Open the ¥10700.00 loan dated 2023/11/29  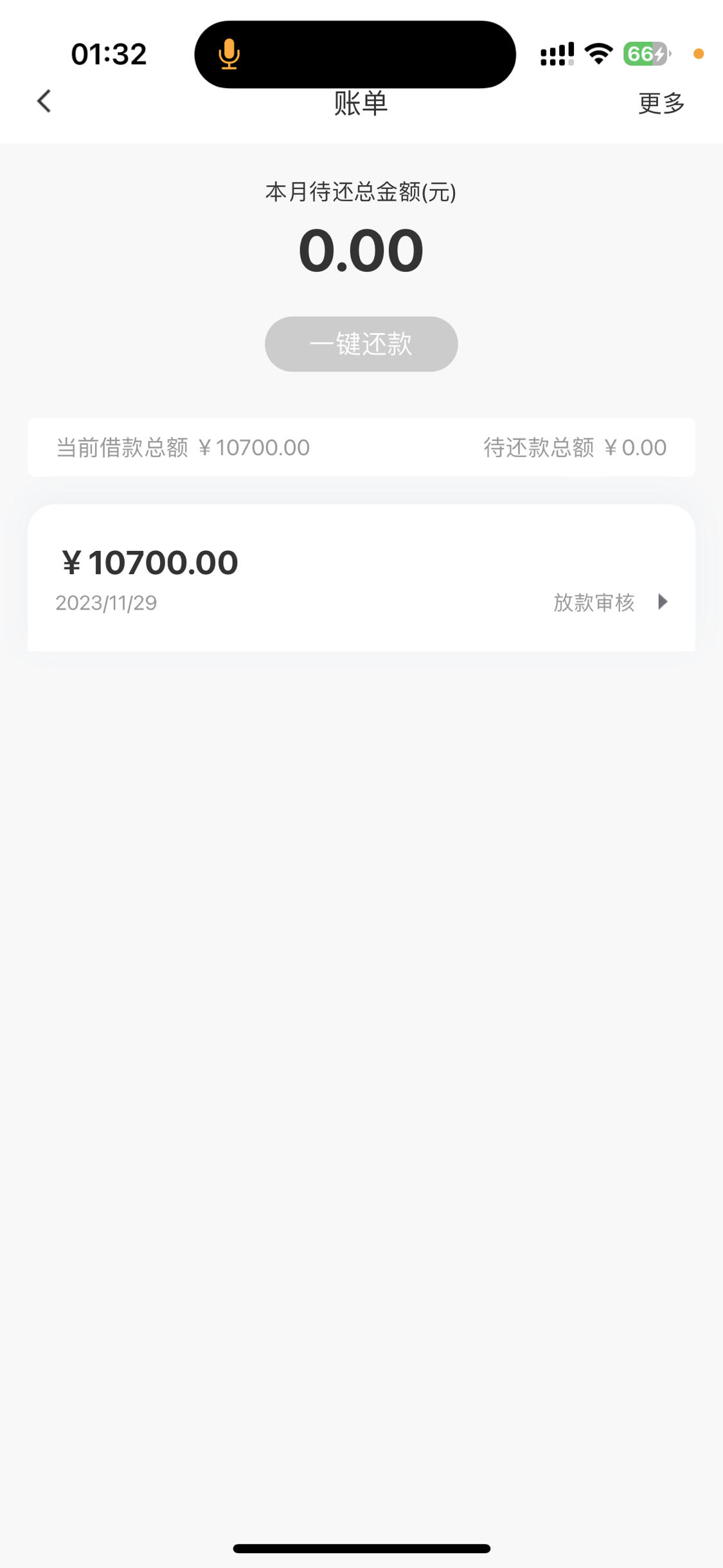click(x=361, y=578)
